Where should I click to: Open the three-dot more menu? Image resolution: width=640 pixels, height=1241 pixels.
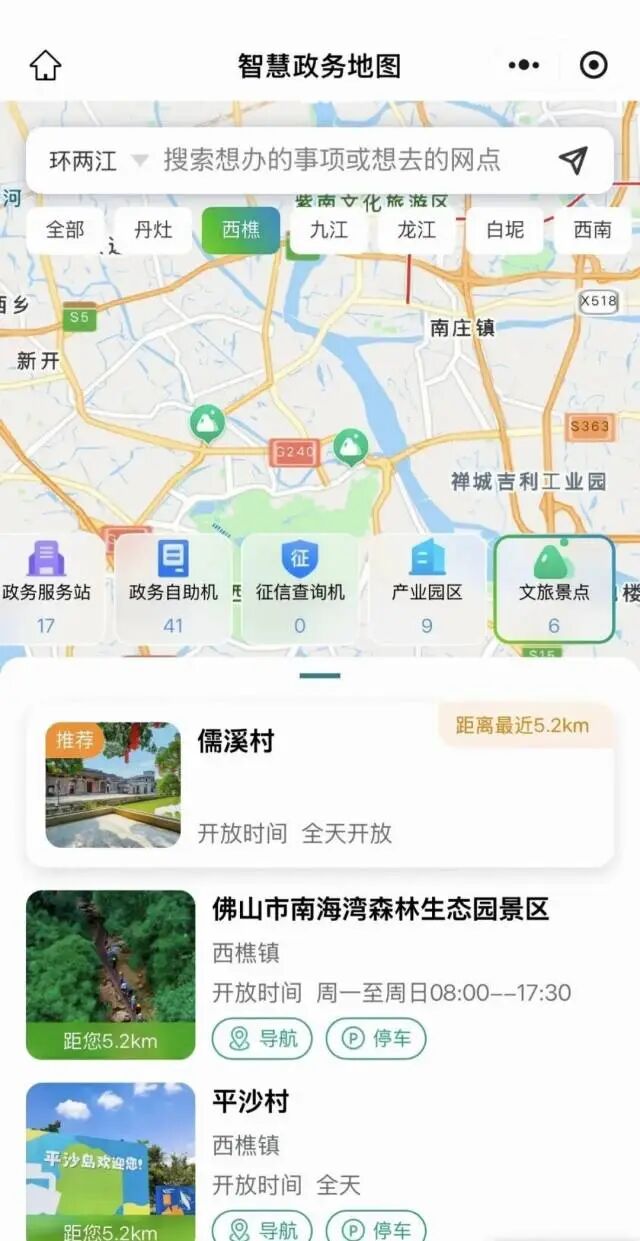tap(523, 65)
